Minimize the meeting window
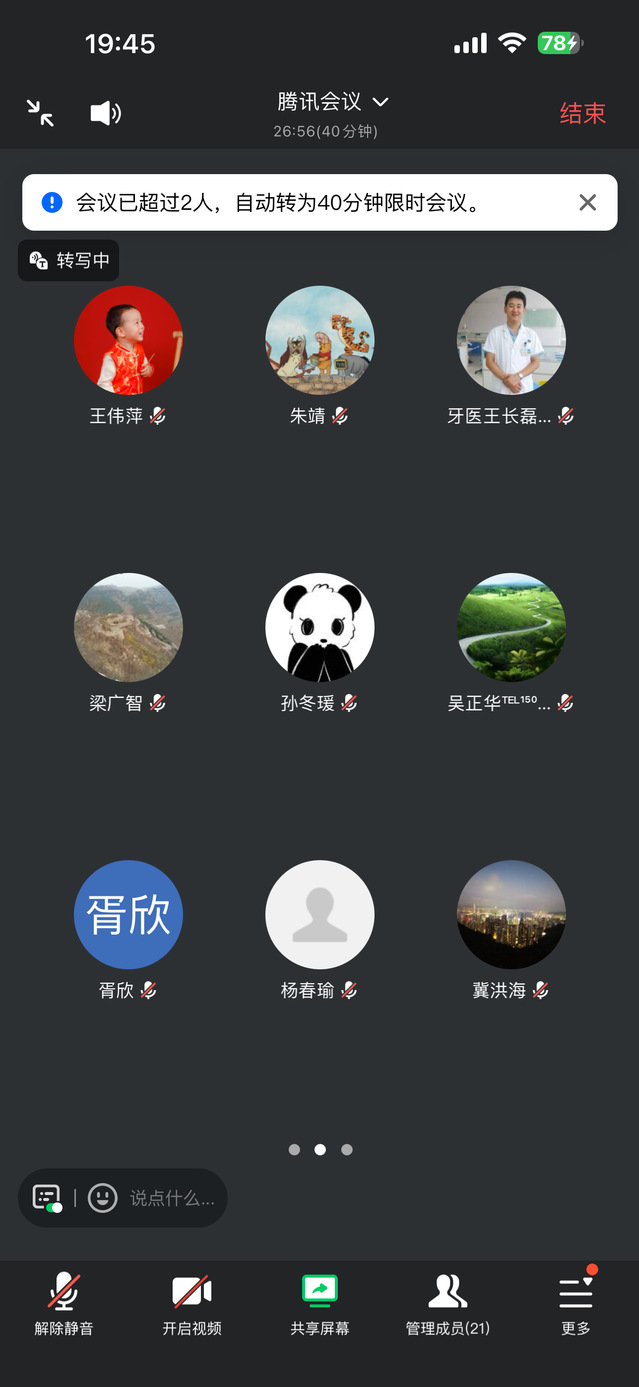639x1387 pixels. [x=40, y=113]
